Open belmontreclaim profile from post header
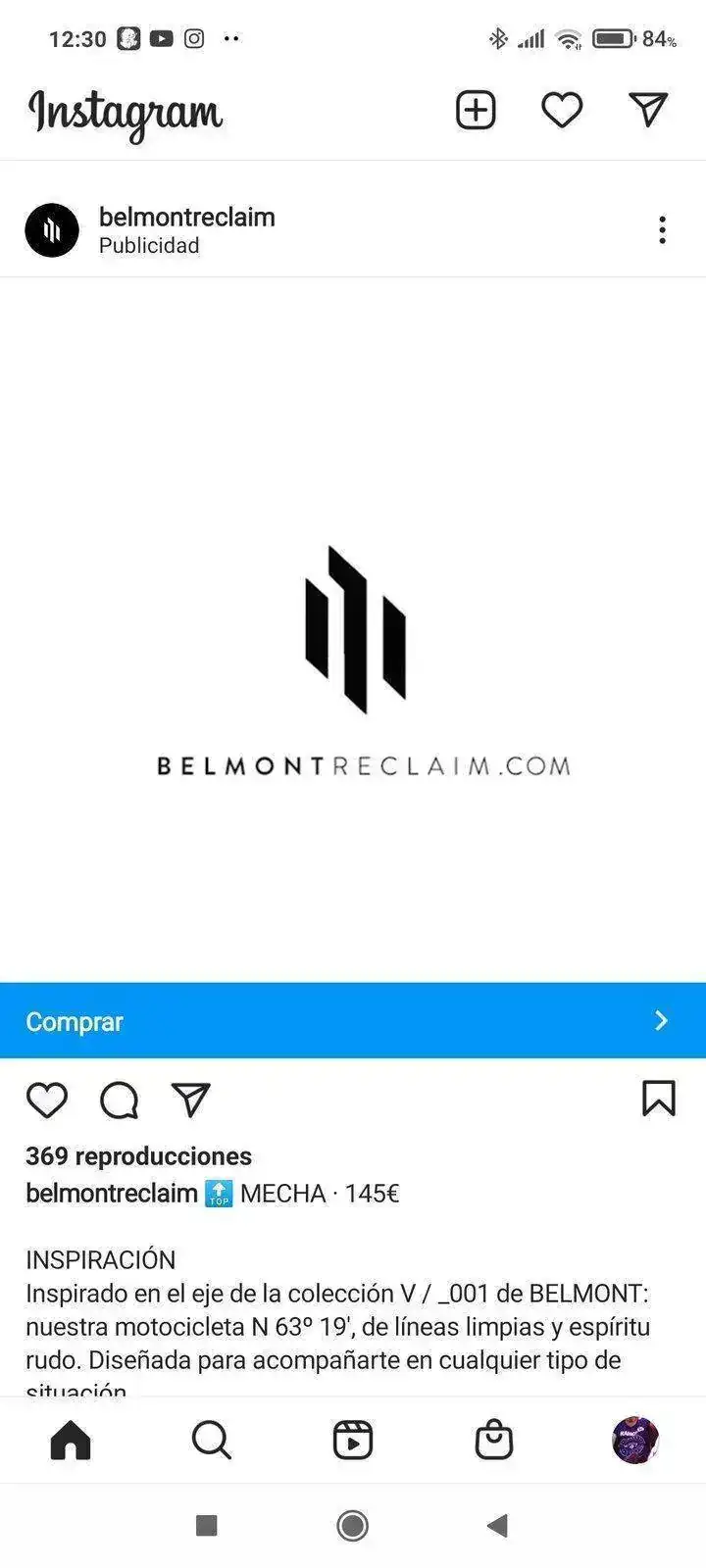Viewport: 706px width, 1568px height. [186, 218]
